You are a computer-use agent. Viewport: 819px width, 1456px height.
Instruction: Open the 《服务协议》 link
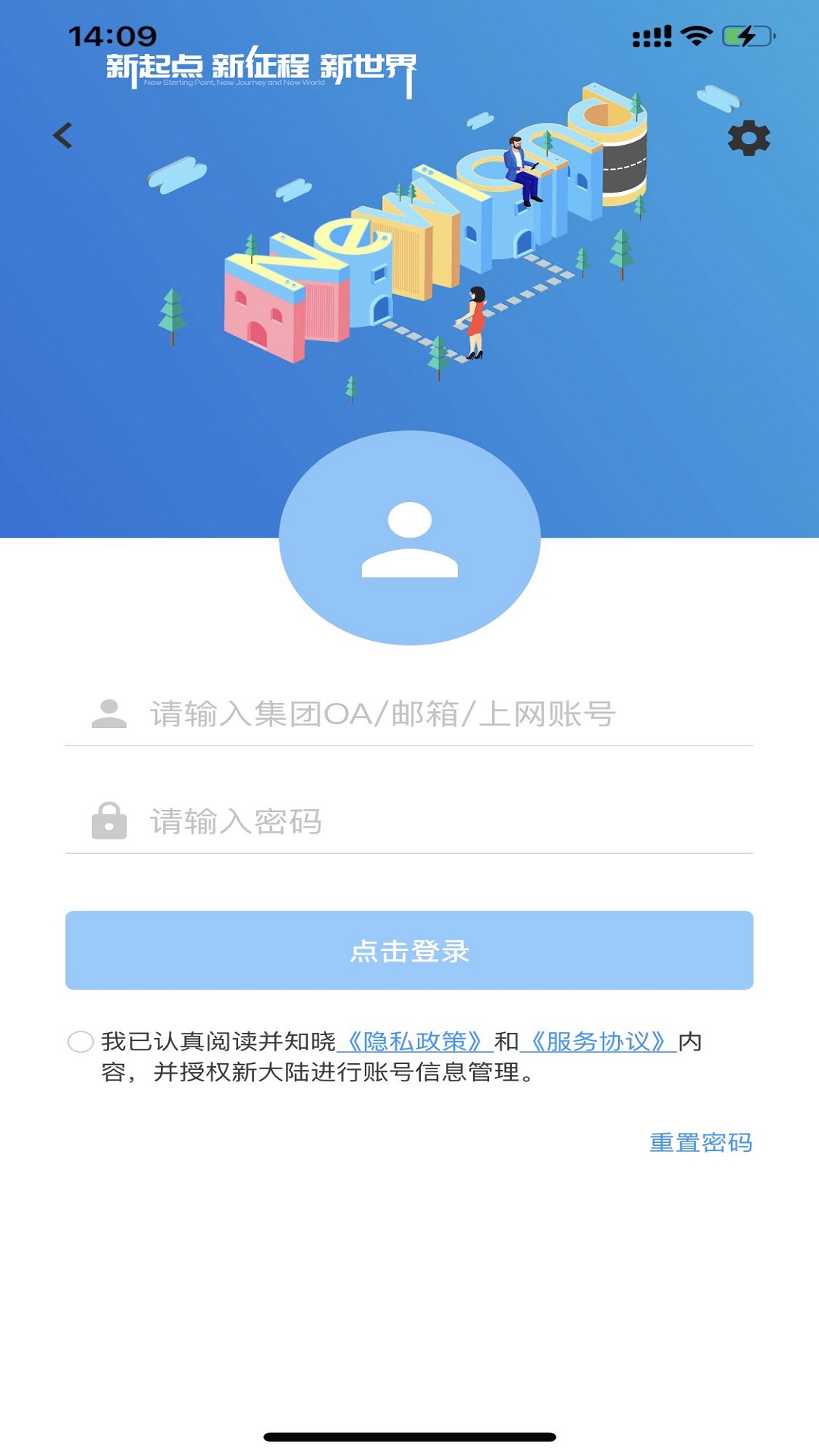(598, 1042)
